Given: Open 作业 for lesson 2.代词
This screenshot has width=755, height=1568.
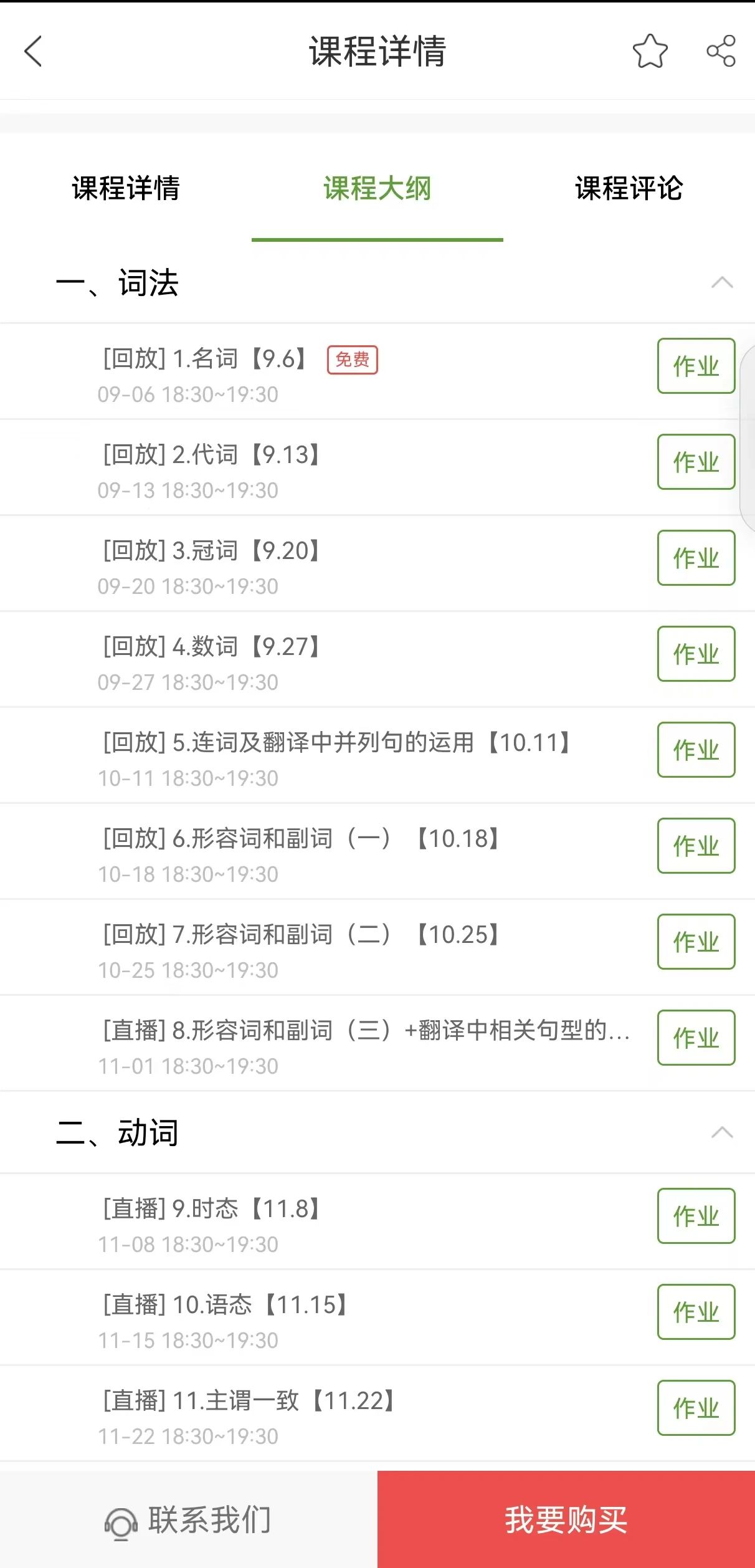Looking at the screenshot, I should [696, 462].
